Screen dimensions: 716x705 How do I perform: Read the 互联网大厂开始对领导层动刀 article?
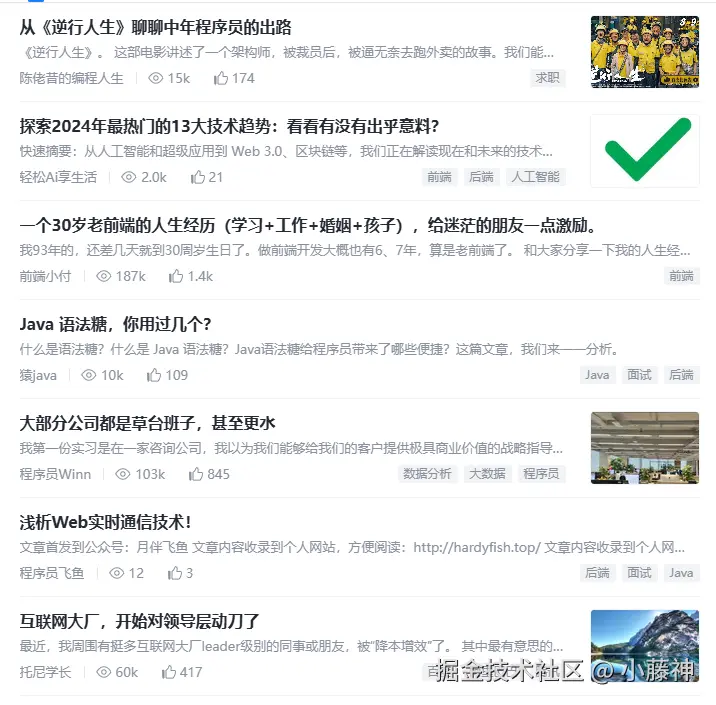click(x=140, y=621)
